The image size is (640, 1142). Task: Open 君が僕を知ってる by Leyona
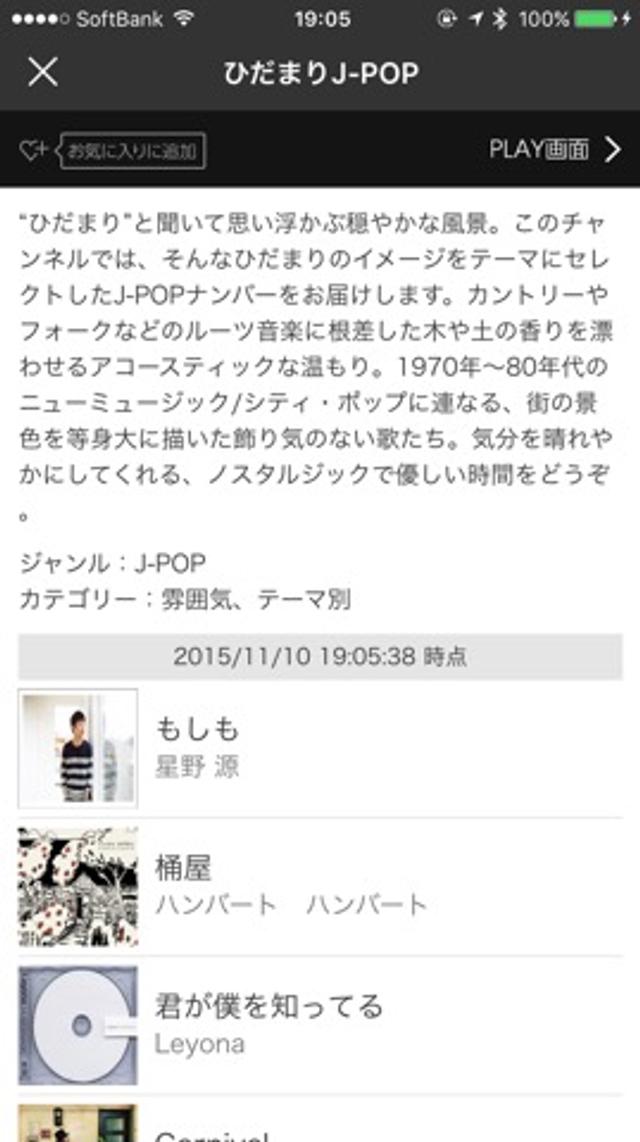(x=320, y=1024)
